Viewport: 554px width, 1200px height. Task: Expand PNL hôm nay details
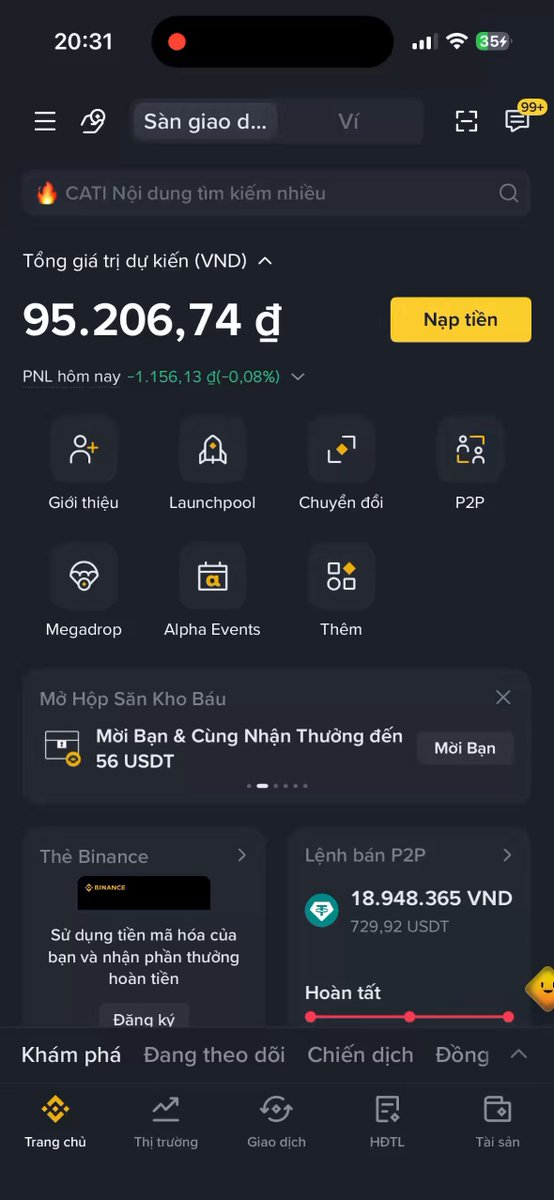click(298, 377)
